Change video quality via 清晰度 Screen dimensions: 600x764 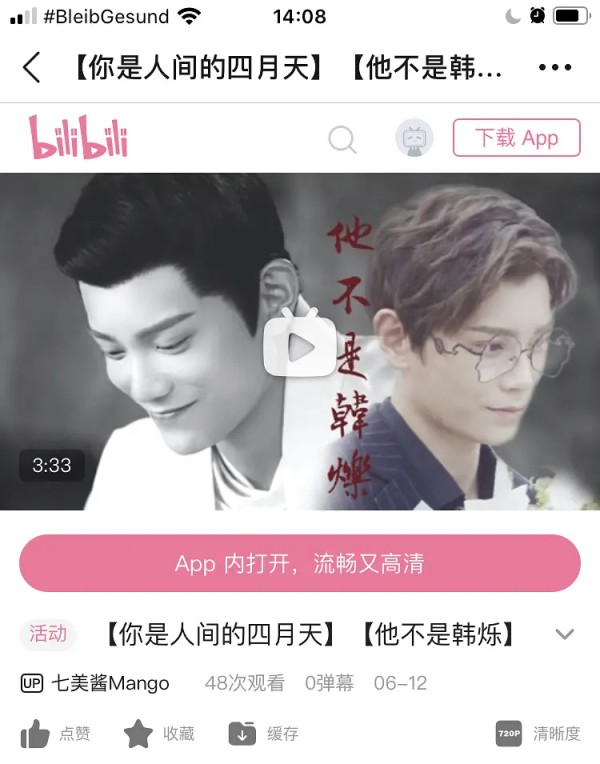(x=538, y=734)
